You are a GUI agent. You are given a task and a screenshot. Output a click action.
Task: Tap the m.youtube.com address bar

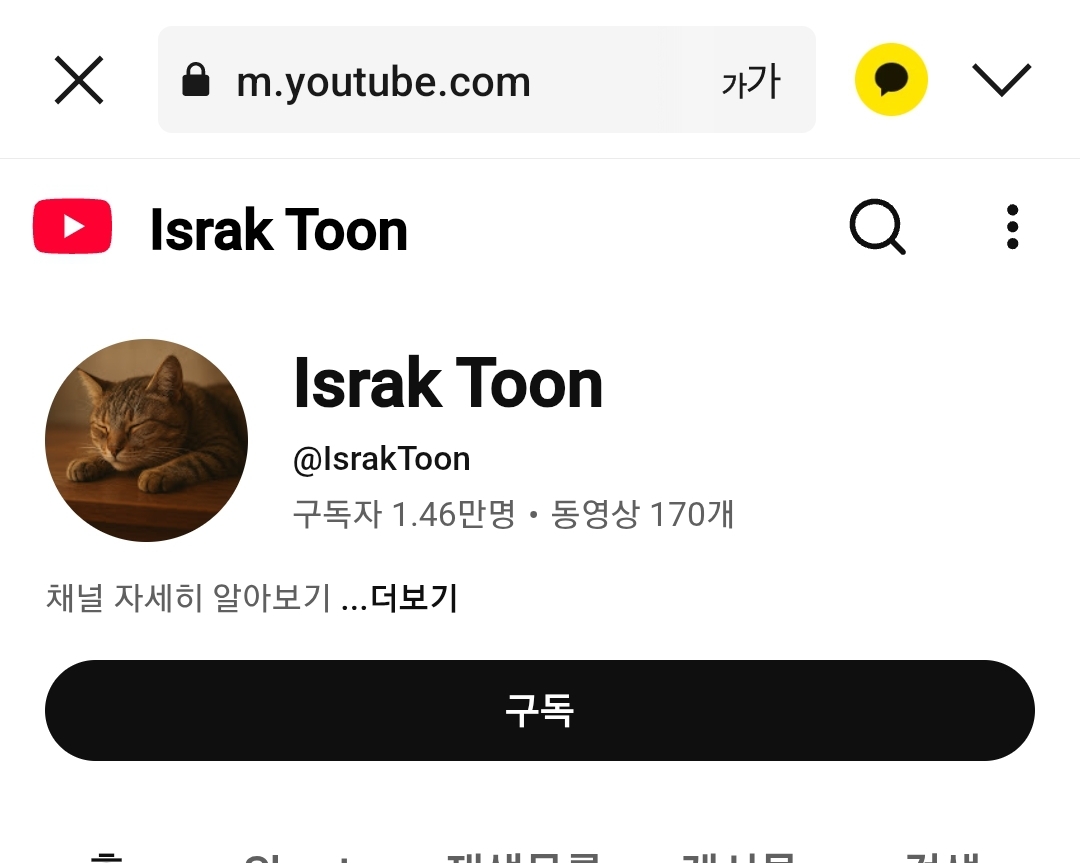[x=420, y=80]
